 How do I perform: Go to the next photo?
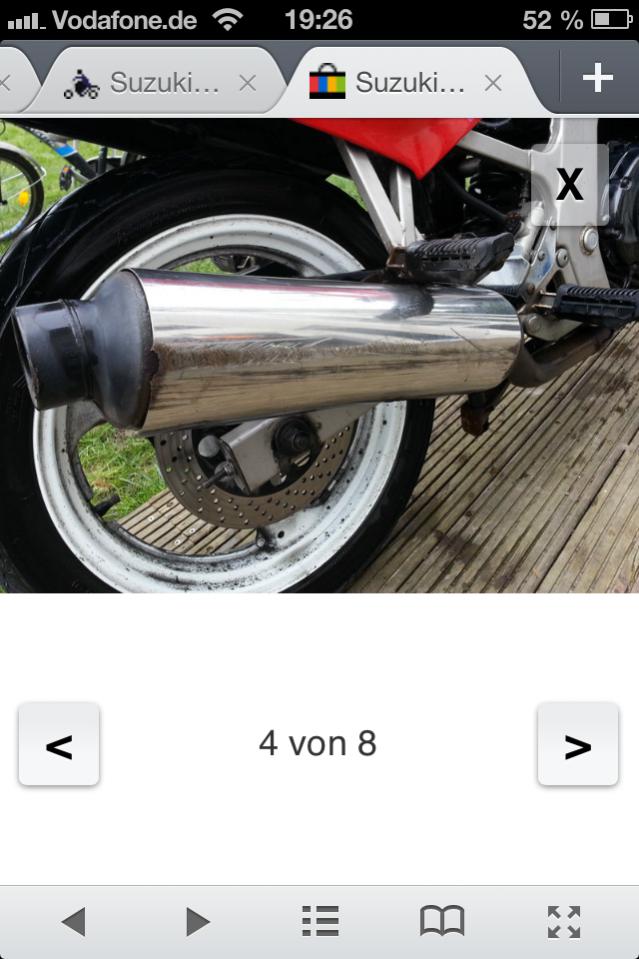pos(577,745)
